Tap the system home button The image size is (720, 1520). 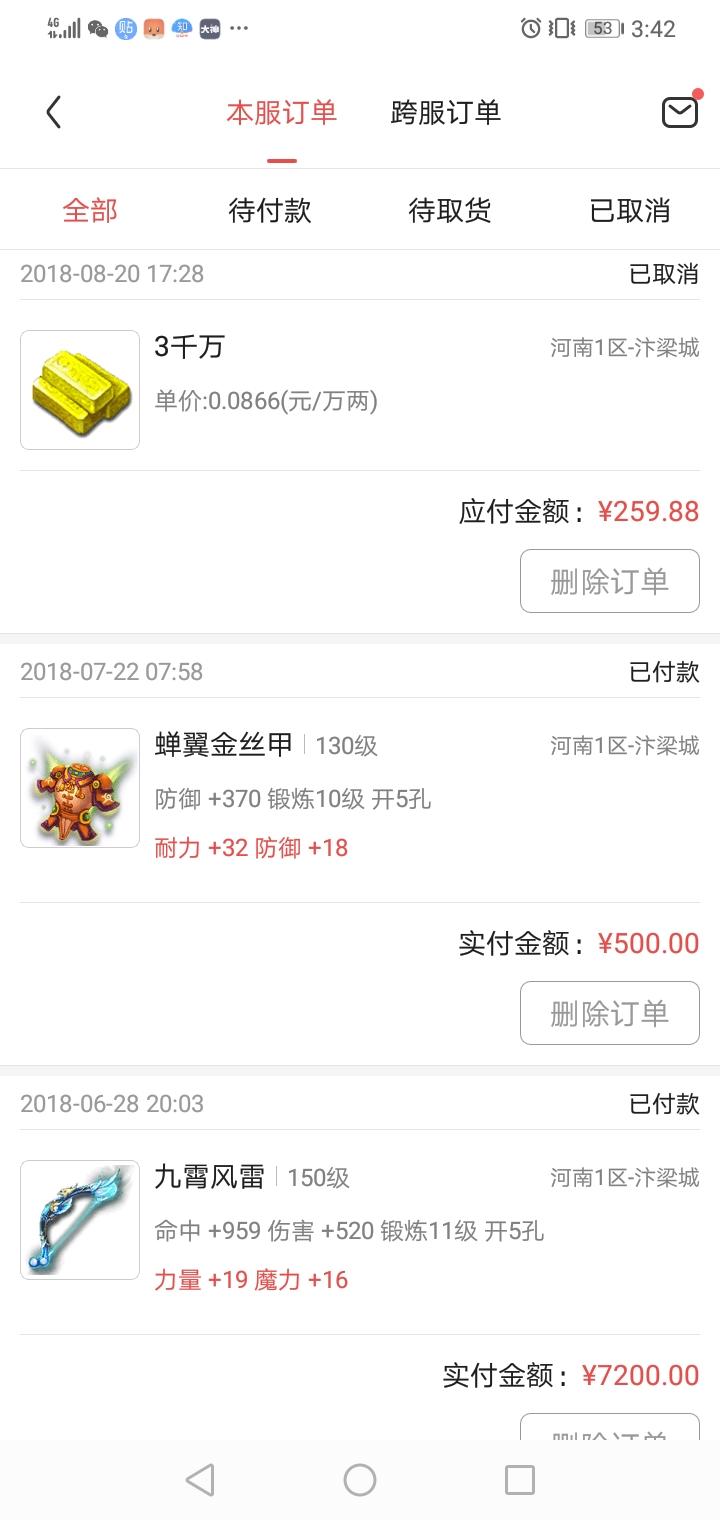click(x=360, y=1480)
